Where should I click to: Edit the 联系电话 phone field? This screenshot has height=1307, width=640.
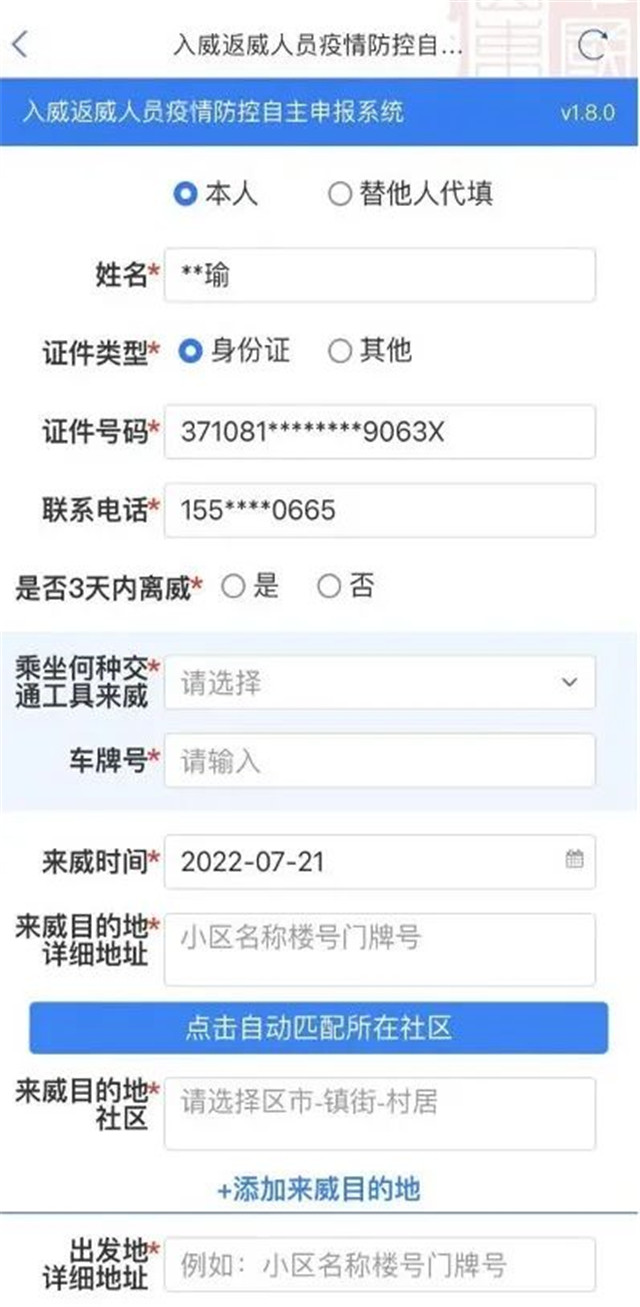380,510
